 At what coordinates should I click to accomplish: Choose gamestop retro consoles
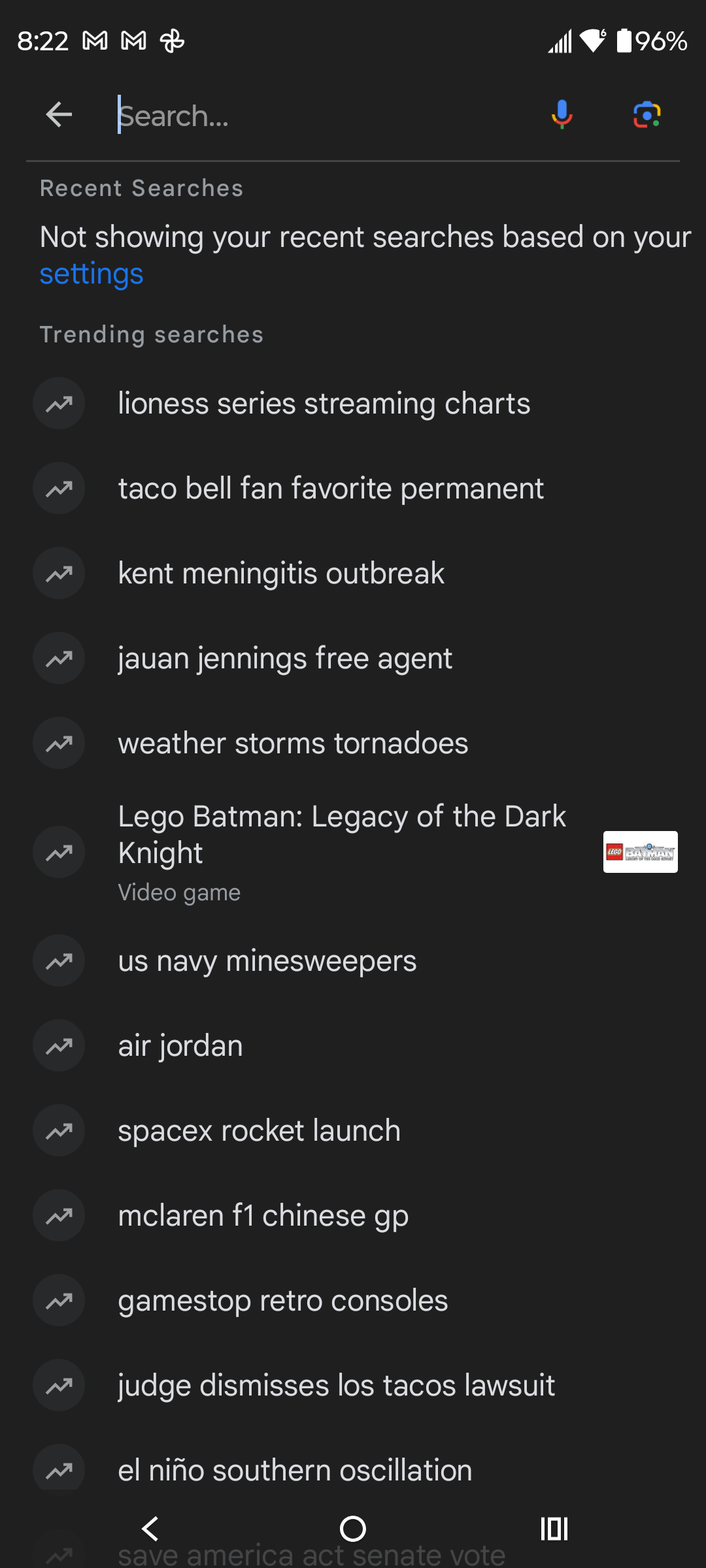point(282,1301)
